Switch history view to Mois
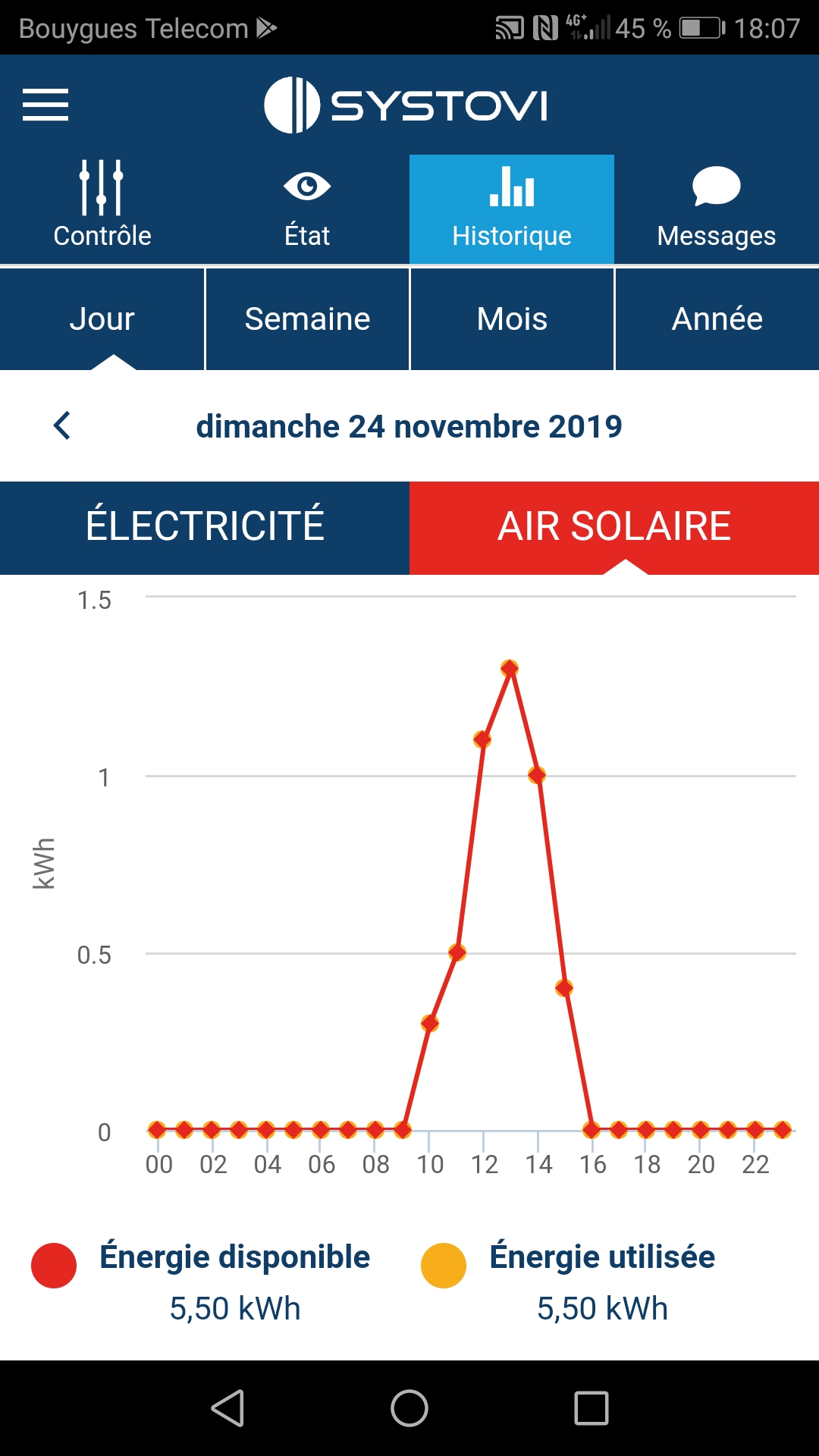 tap(512, 319)
